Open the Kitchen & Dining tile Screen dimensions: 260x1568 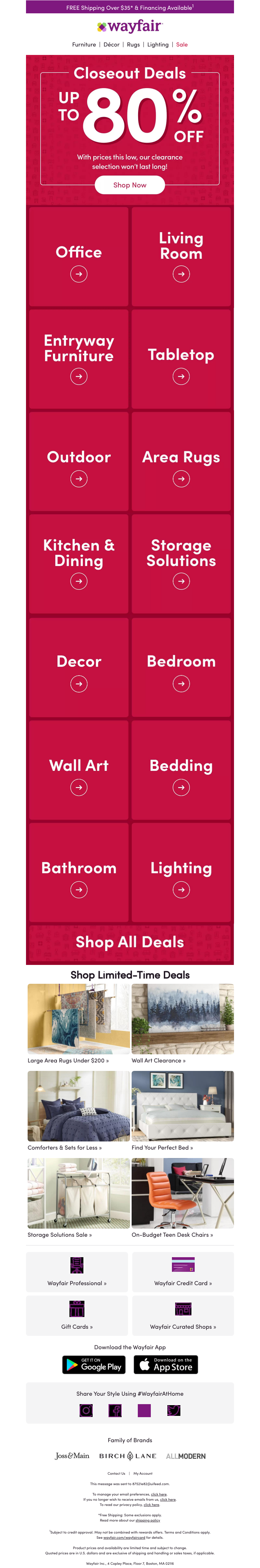click(x=79, y=564)
